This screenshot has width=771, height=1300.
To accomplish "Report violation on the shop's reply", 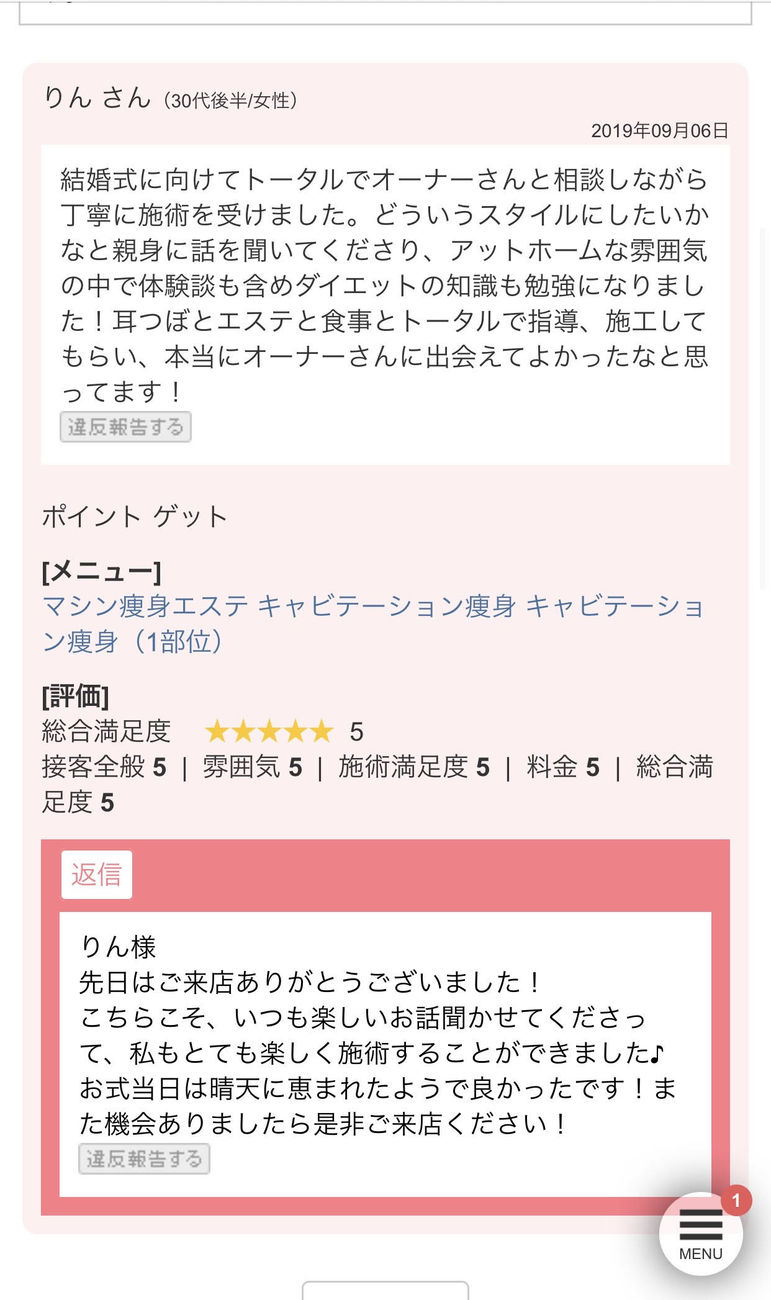I will pos(144,1159).
